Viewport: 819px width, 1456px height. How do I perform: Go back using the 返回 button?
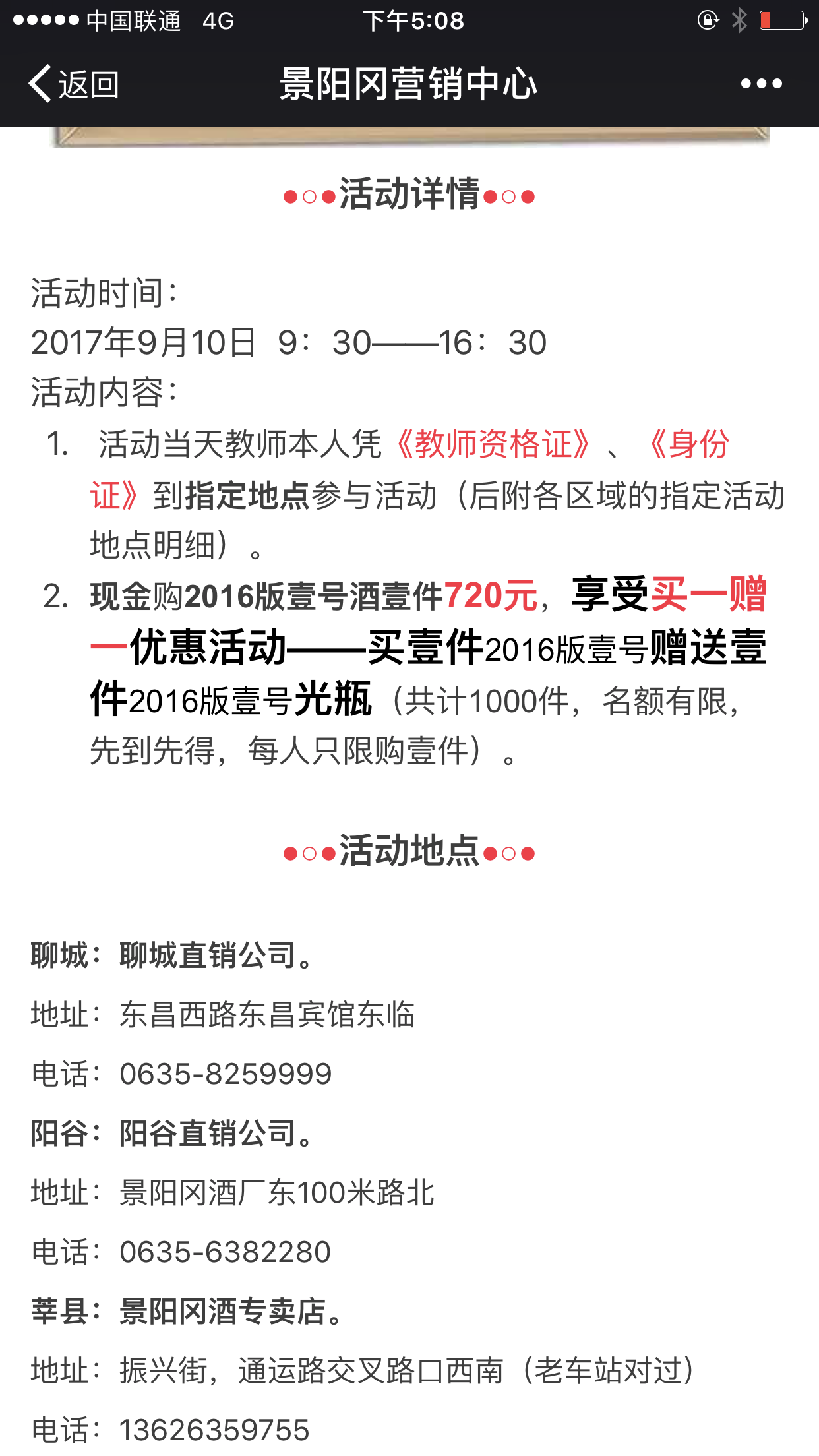tap(74, 84)
